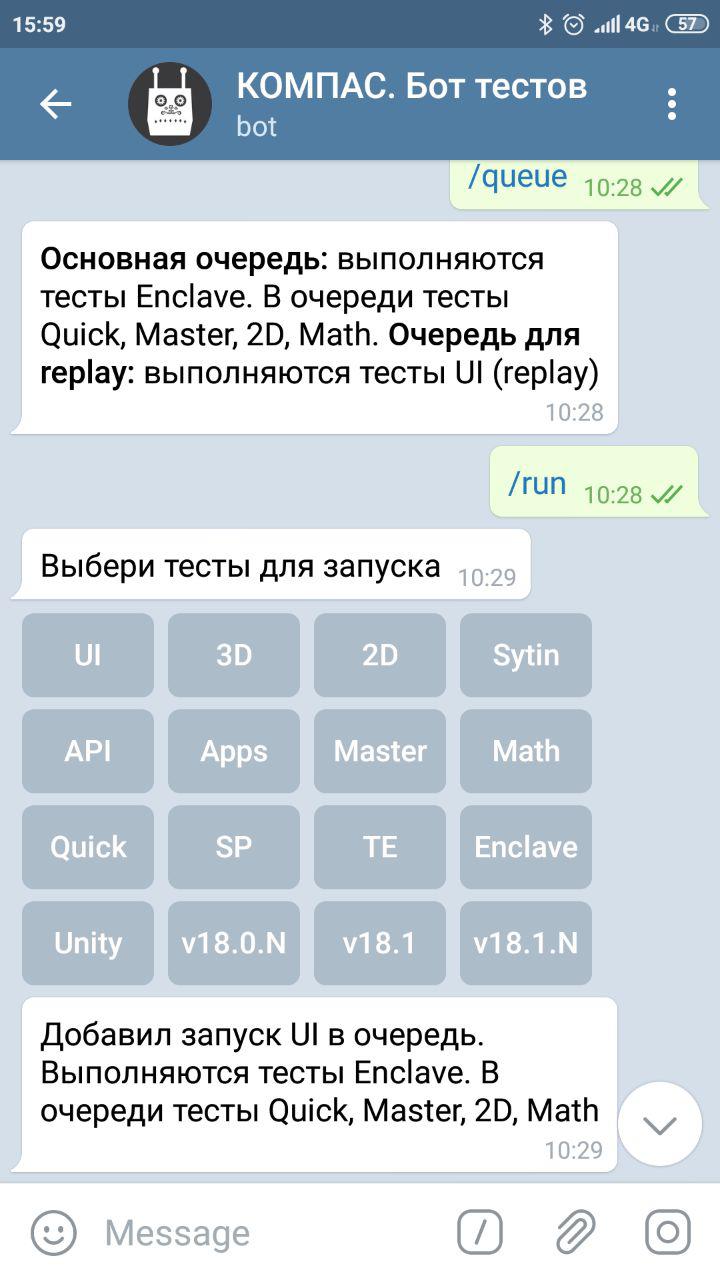Run Enclave tests
Screen dimensions: 720x1280
click(526, 847)
